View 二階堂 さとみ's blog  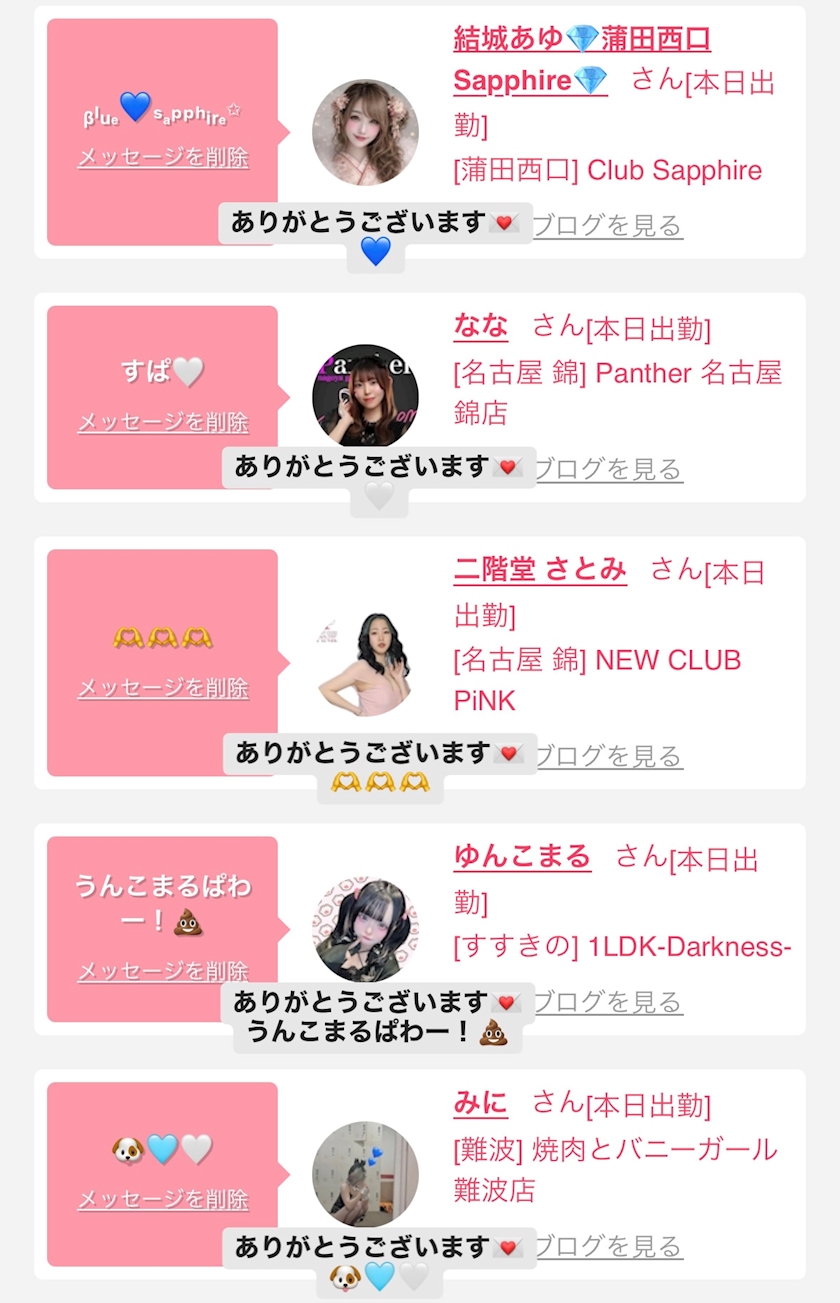coord(608,756)
